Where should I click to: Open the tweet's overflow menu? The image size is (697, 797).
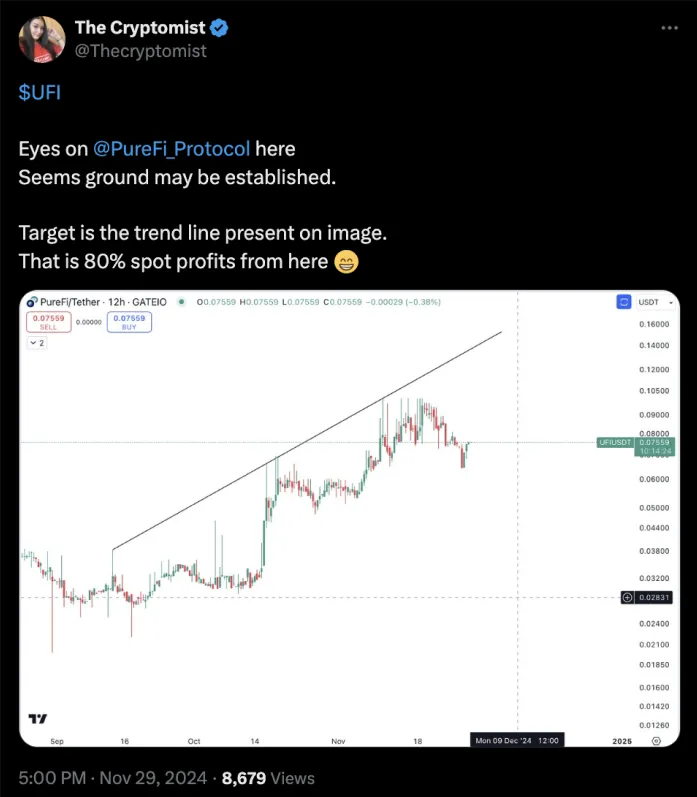[670, 28]
